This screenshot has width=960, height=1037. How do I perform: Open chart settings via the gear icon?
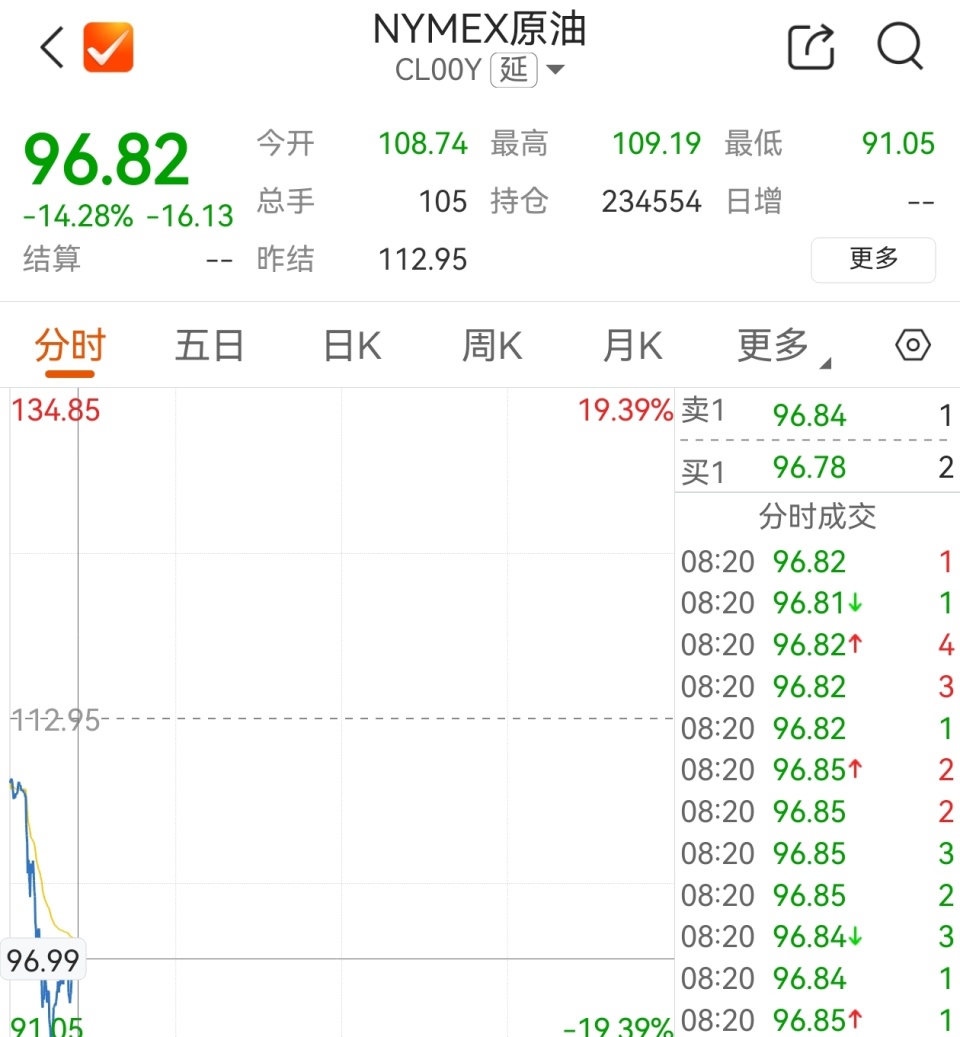(x=911, y=344)
